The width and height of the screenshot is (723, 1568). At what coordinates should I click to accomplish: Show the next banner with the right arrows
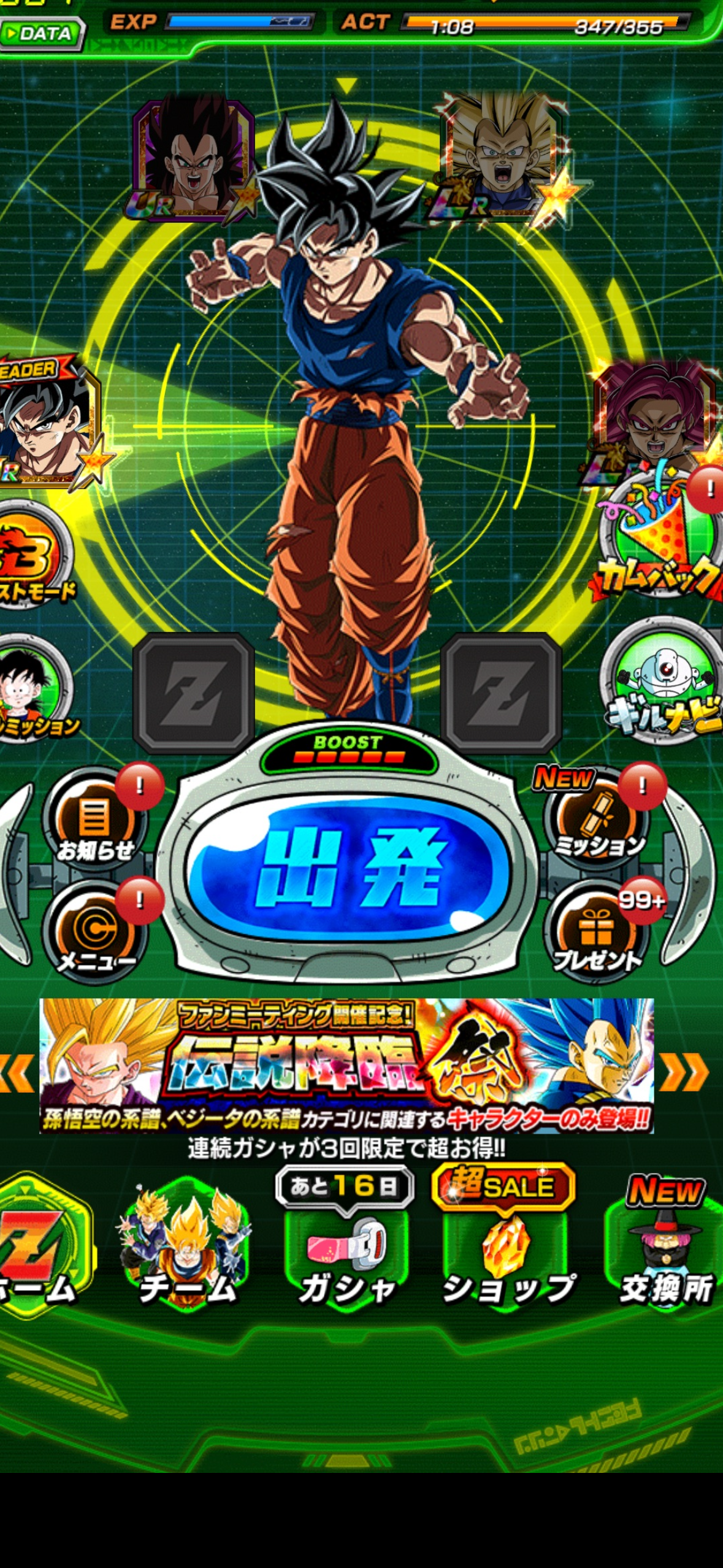tap(684, 1072)
